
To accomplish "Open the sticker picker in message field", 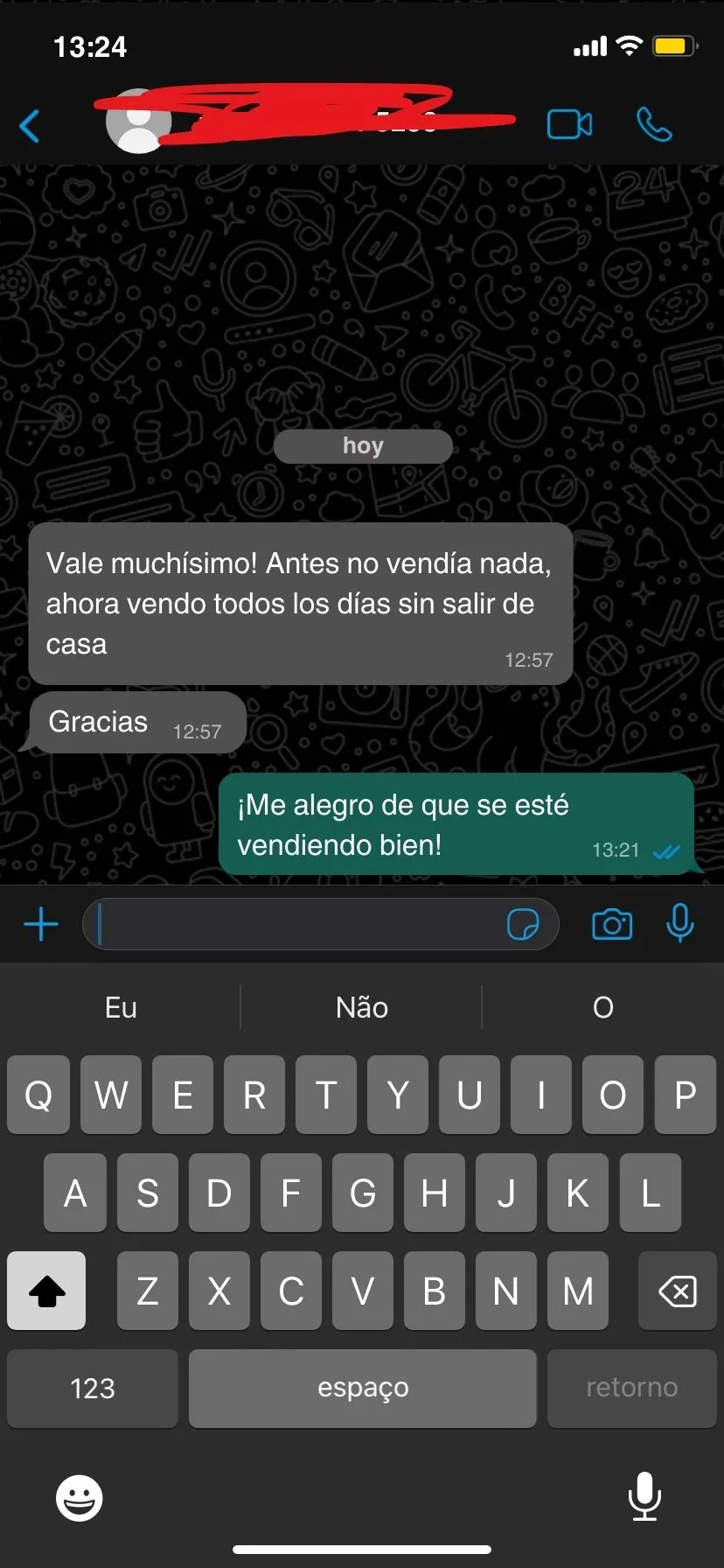I will pos(523,924).
